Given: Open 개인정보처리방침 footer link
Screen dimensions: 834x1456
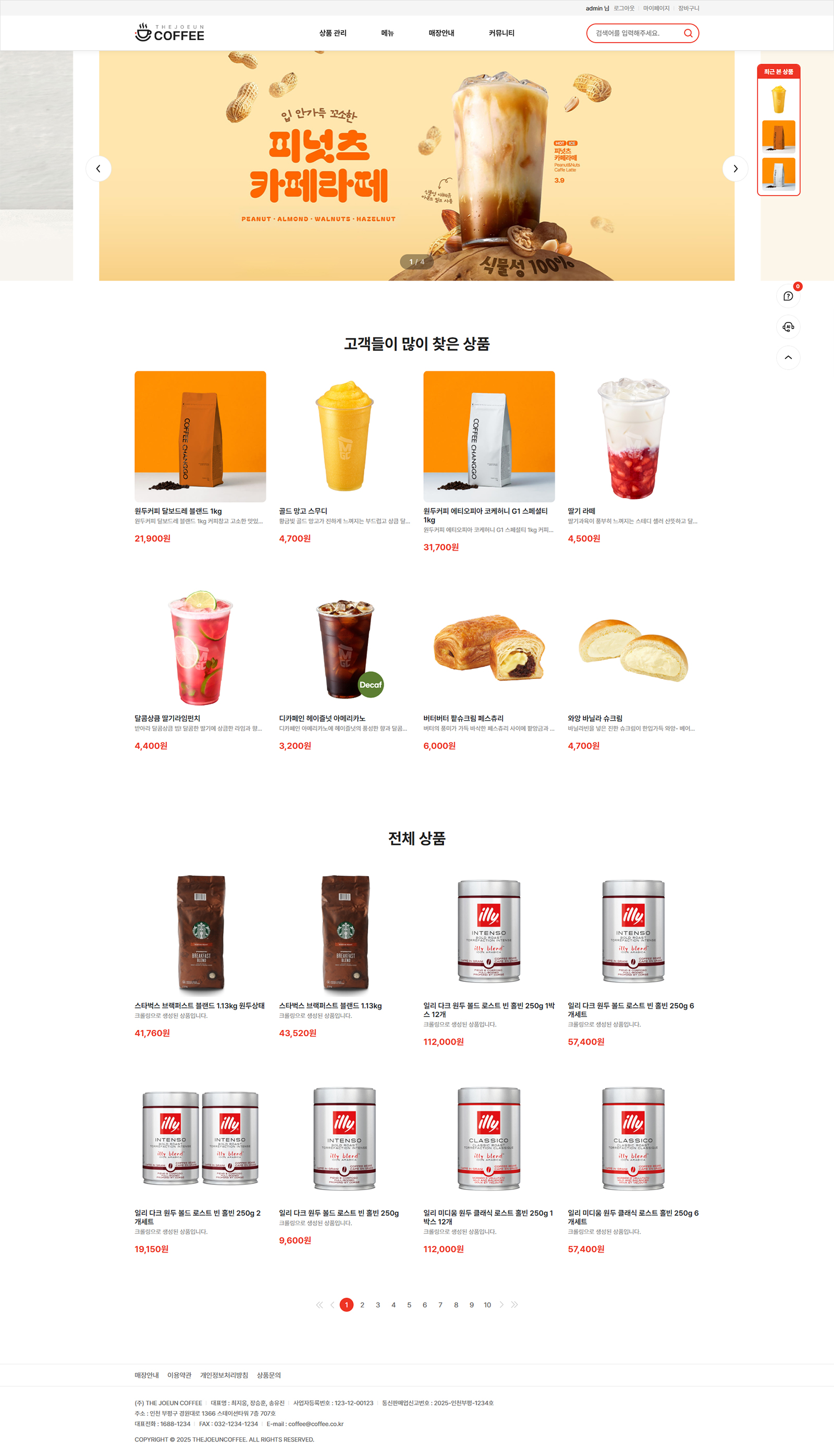Looking at the screenshot, I should [x=224, y=1375].
